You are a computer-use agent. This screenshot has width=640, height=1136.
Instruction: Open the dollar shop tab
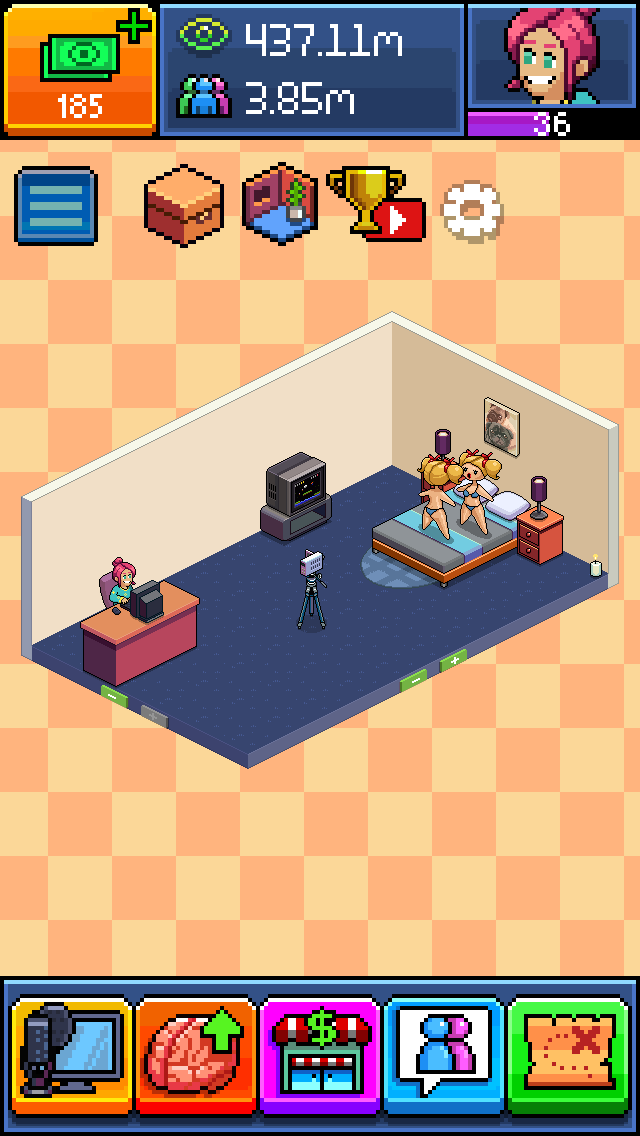click(320, 1057)
